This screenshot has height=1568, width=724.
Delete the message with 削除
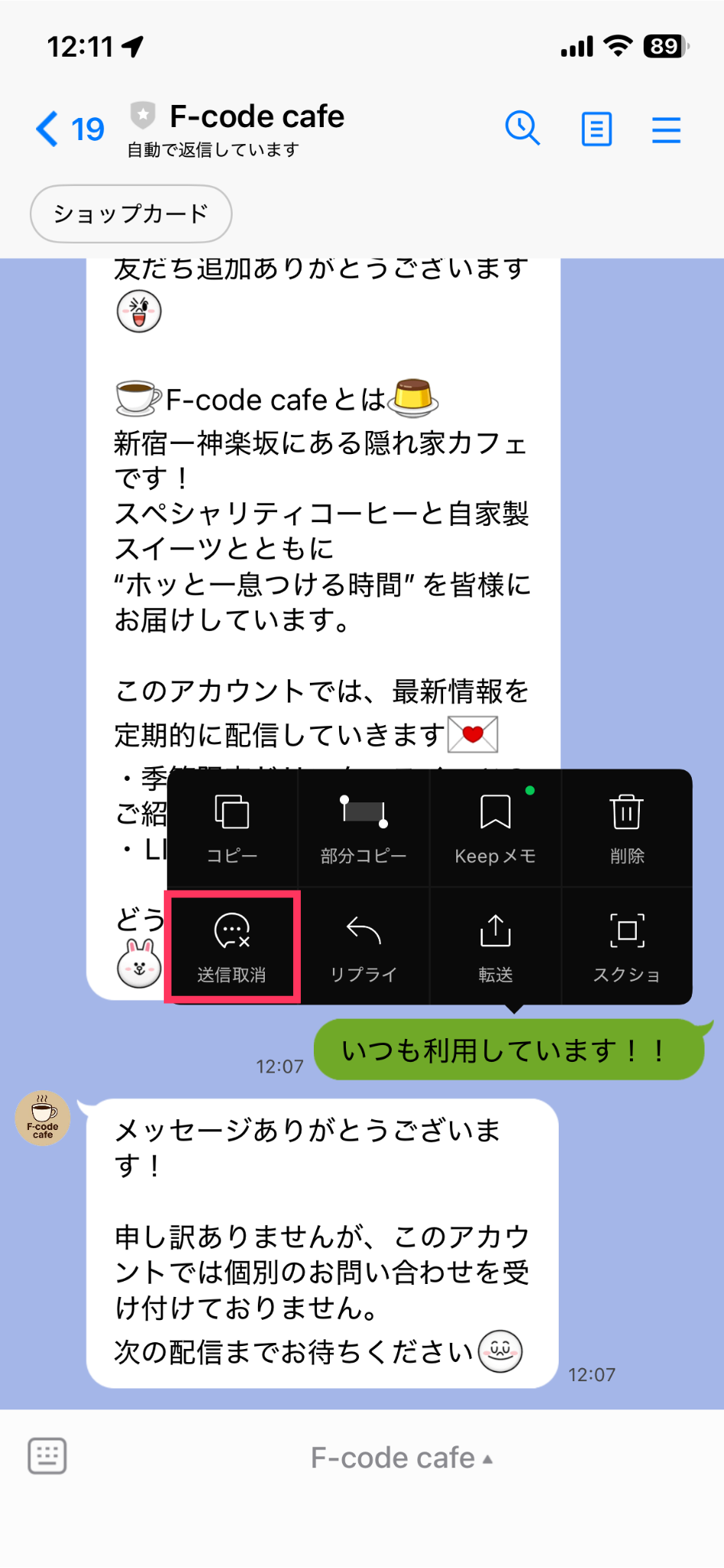pyautogui.click(x=627, y=828)
